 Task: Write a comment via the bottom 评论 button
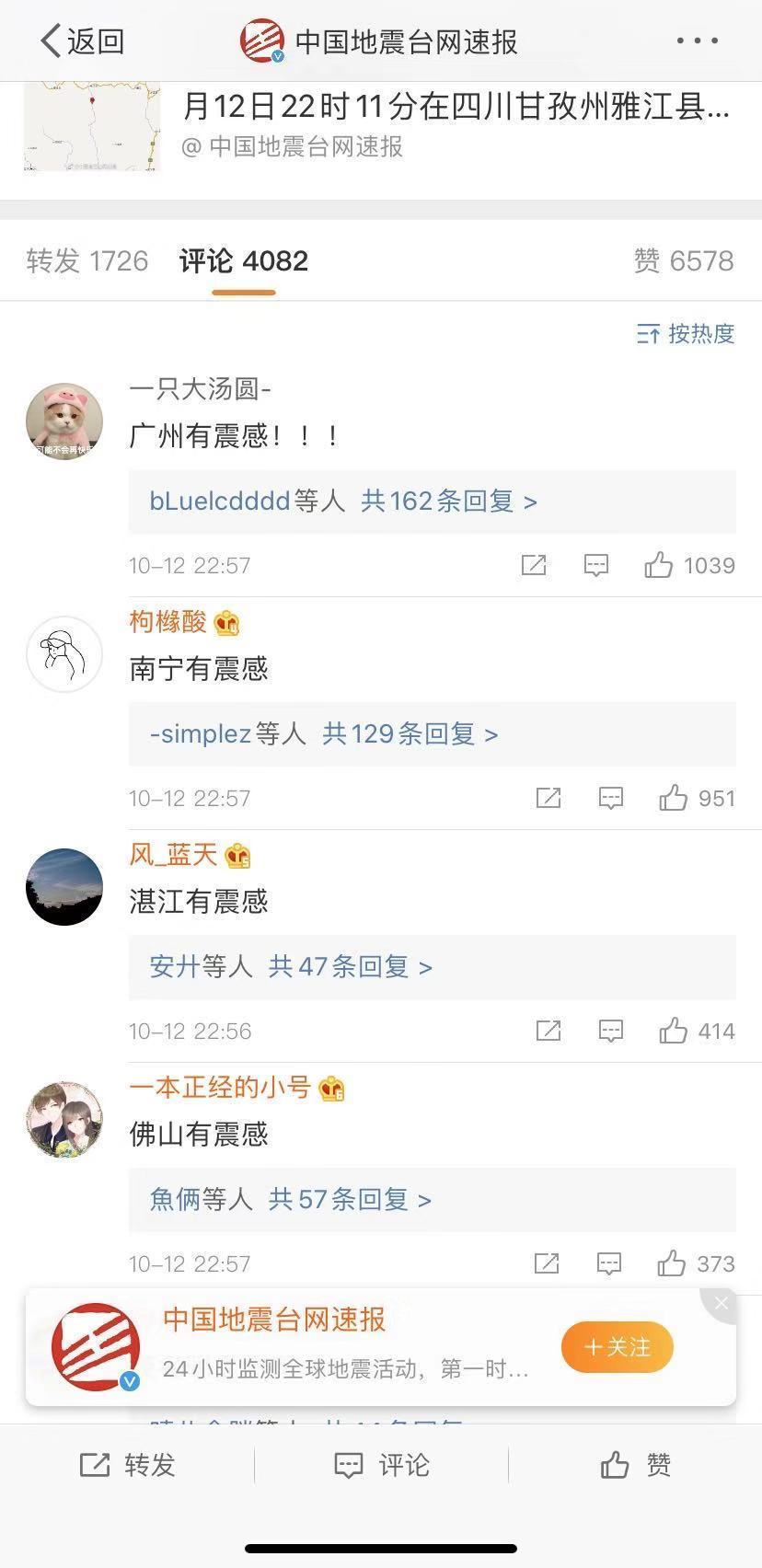pyautogui.click(x=381, y=1465)
